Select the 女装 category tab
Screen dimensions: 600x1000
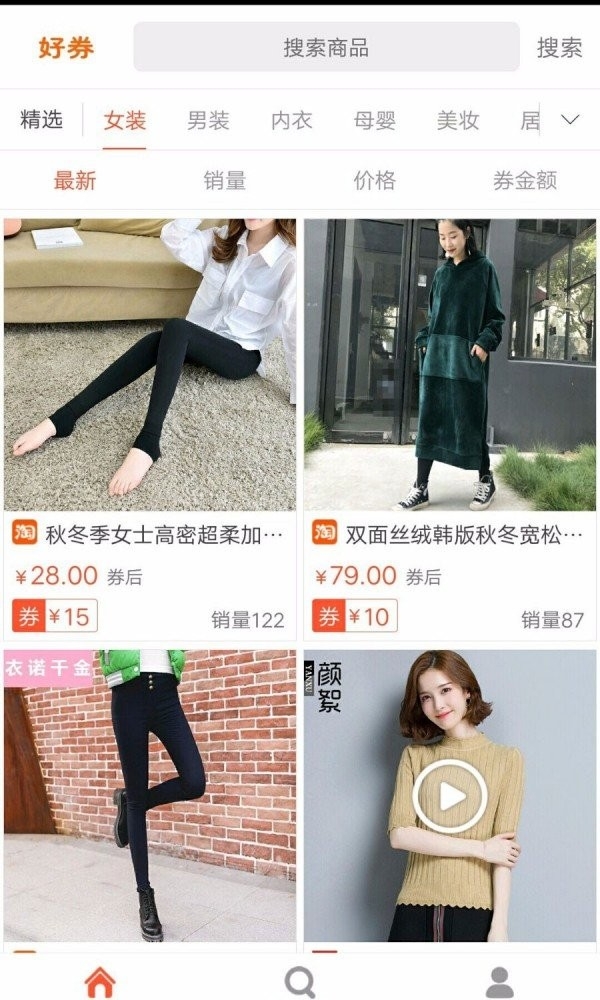125,121
